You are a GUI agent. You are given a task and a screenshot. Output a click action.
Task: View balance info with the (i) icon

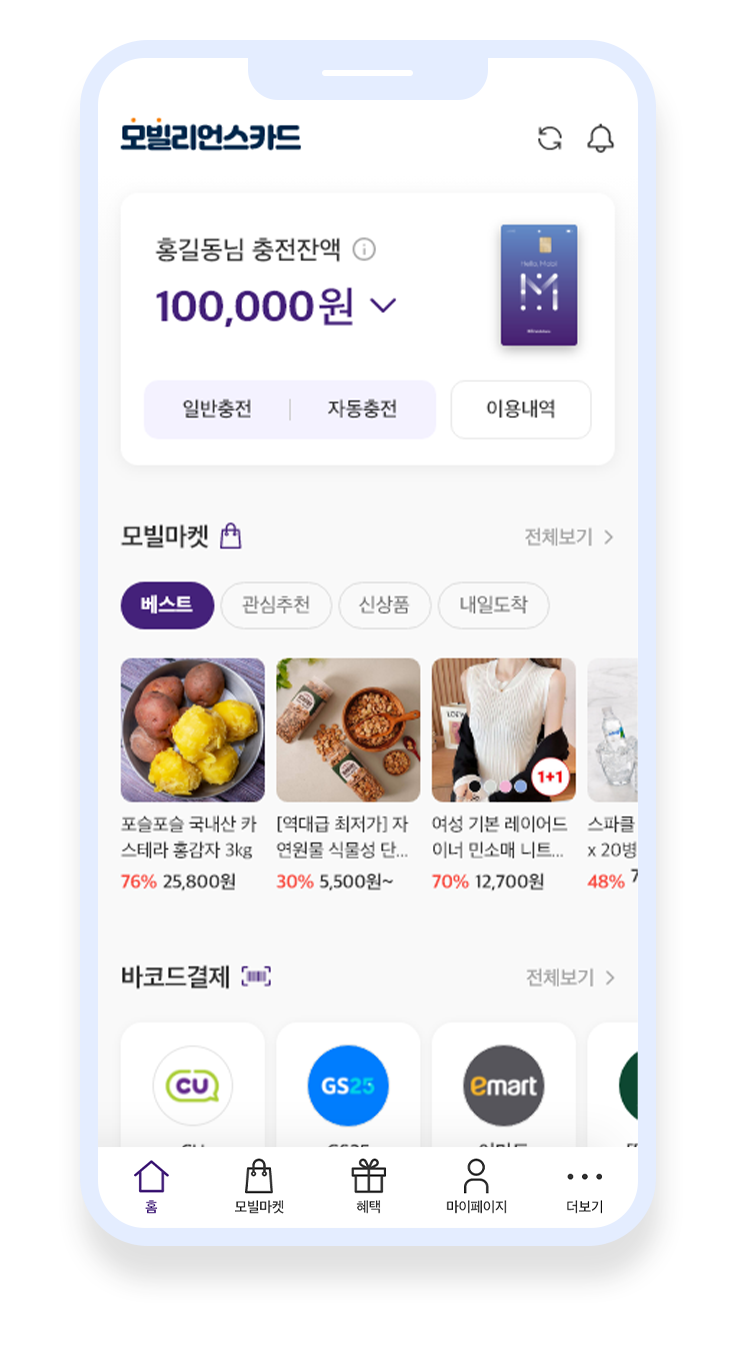click(365, 249)
